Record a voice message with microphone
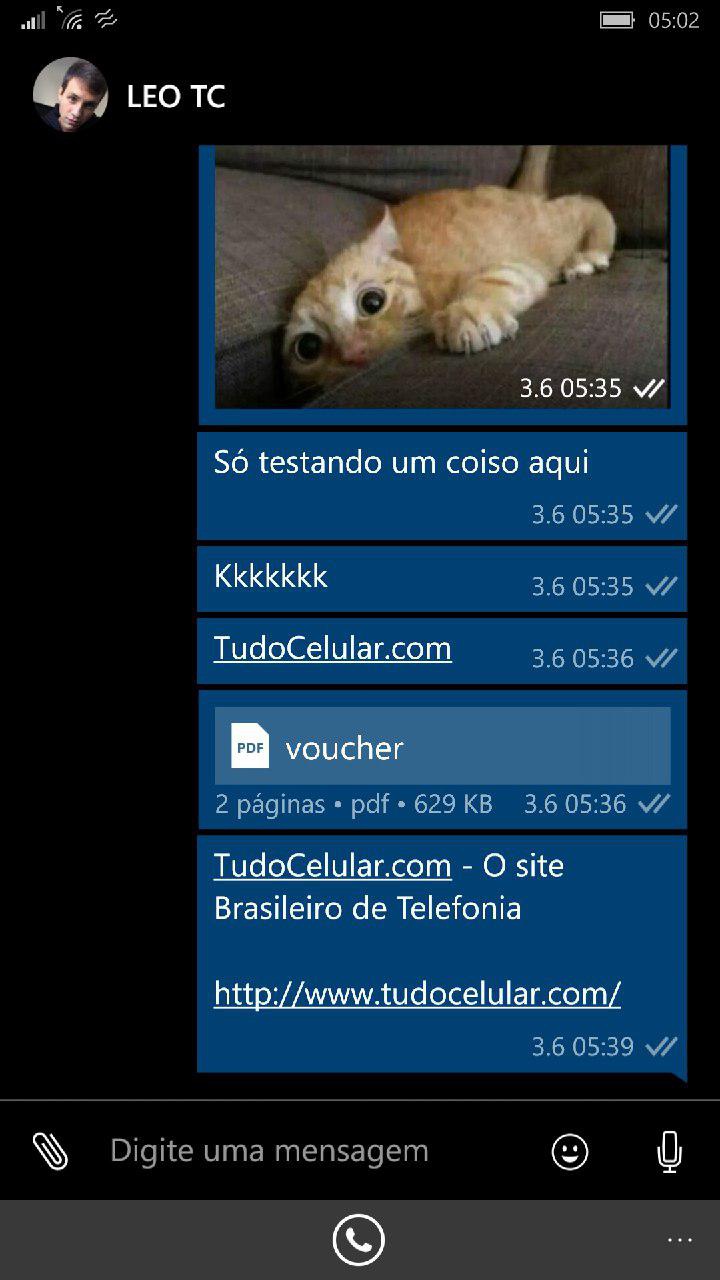 669,1152
